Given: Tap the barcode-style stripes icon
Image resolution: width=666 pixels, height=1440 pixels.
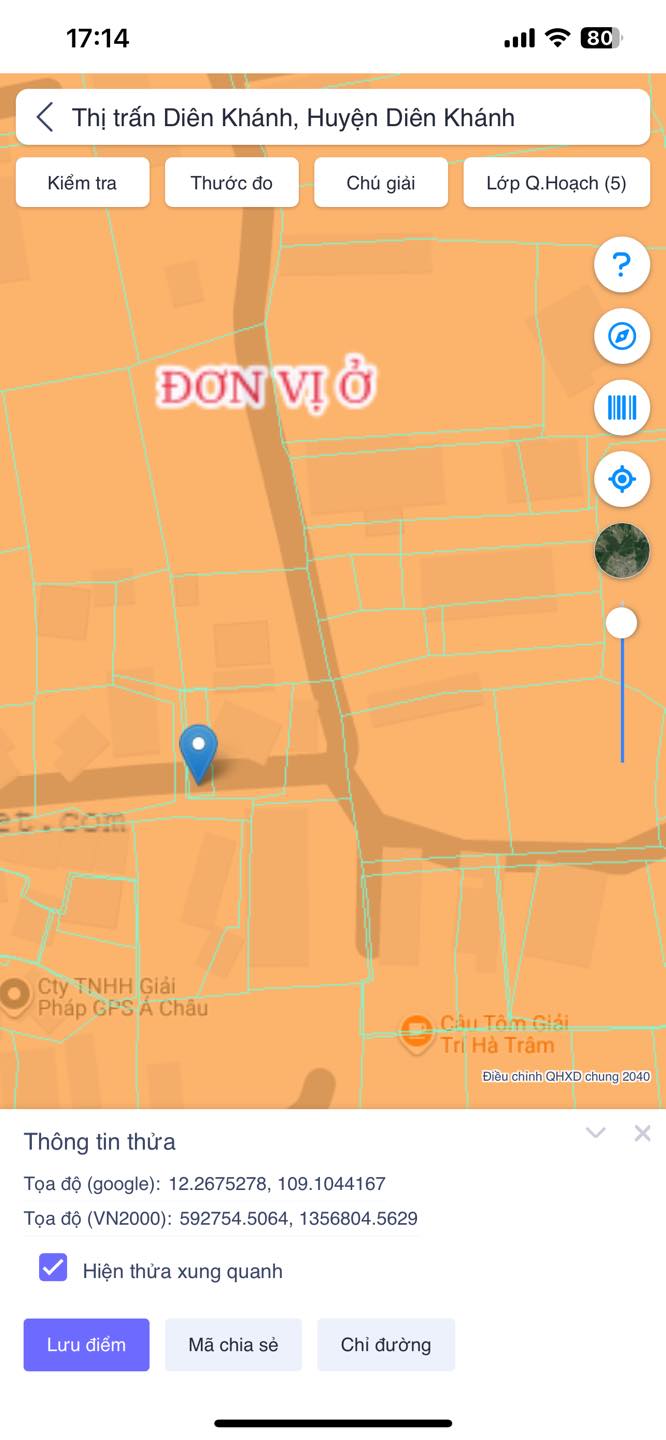Looking at the screenshot, I should 622,407.
